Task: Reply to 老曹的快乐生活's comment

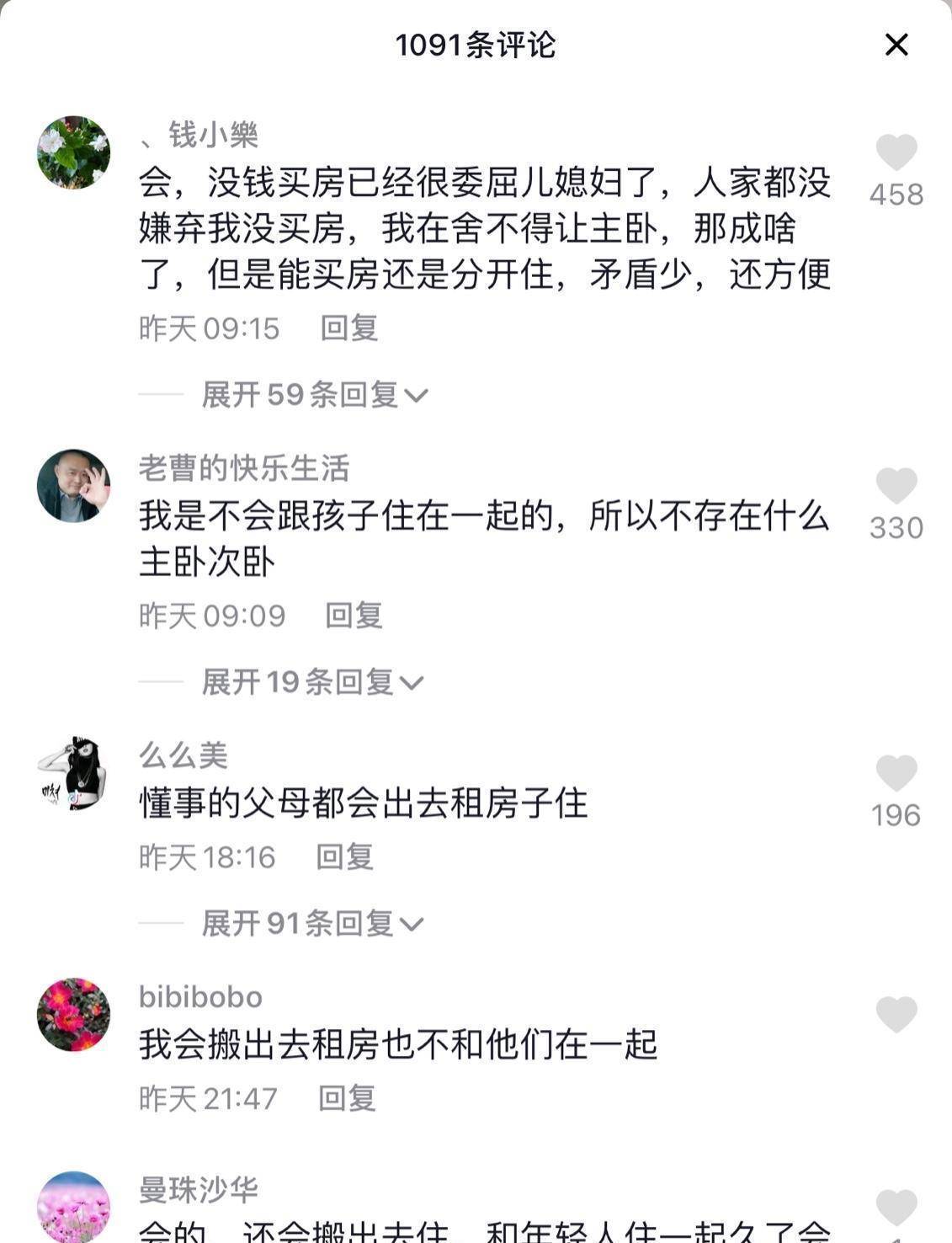Action: (x=354, y=616)
